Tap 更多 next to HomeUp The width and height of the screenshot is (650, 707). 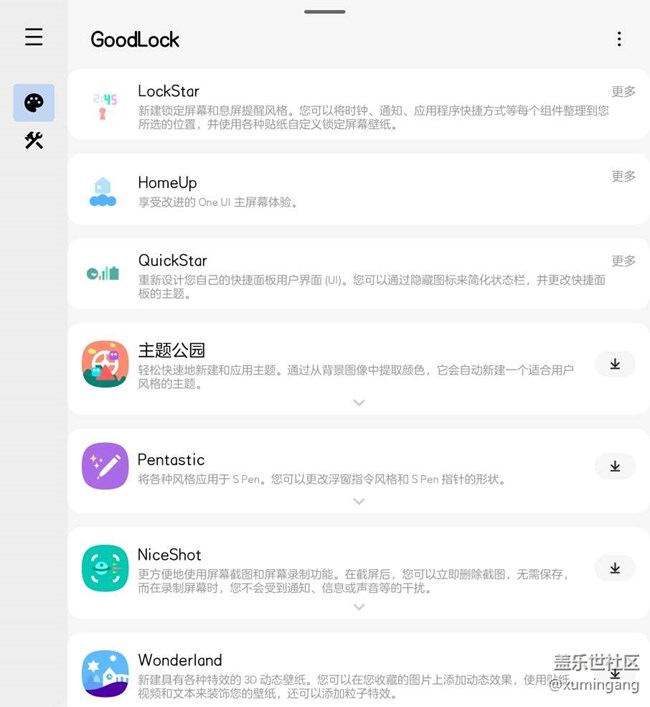(623, 177)
